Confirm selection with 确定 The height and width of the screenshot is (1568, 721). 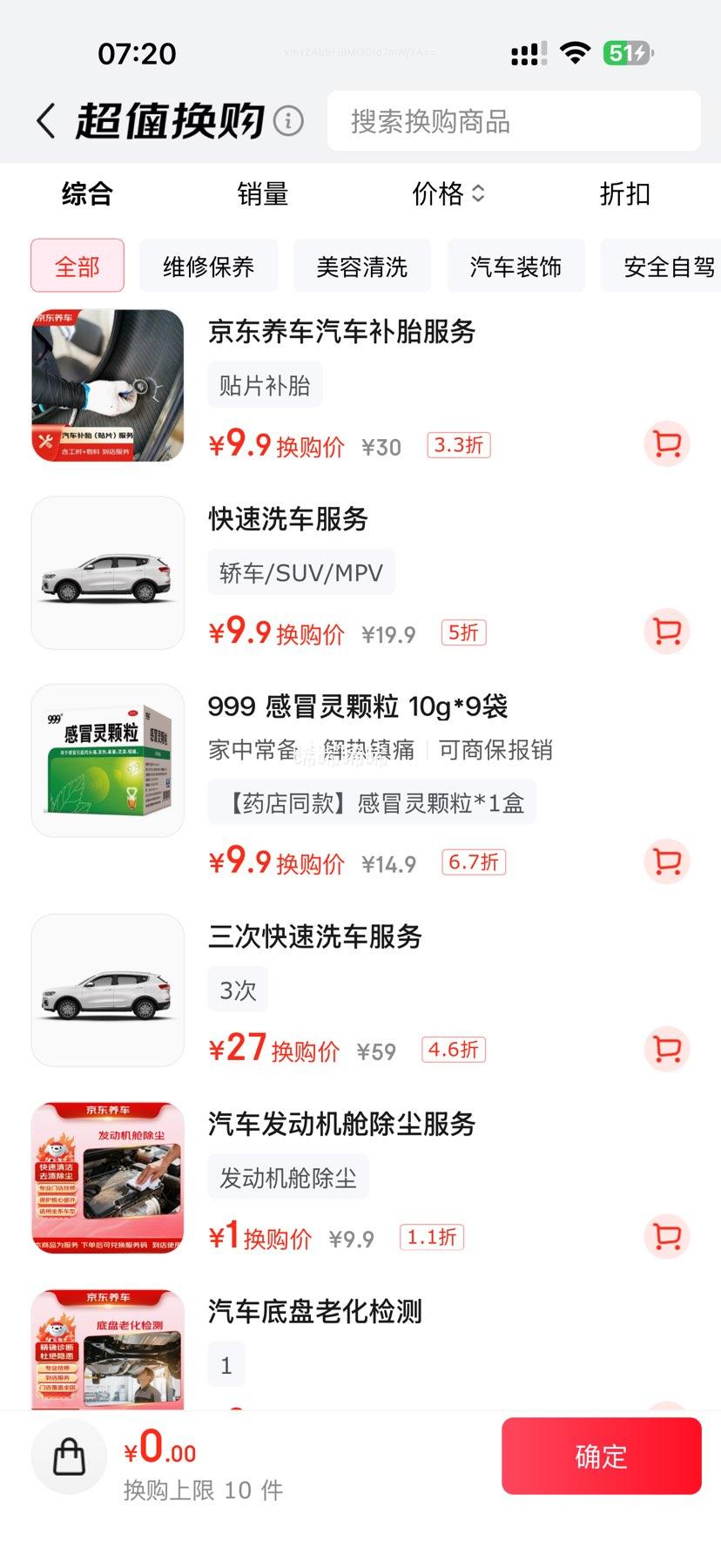click(601, 1456)
